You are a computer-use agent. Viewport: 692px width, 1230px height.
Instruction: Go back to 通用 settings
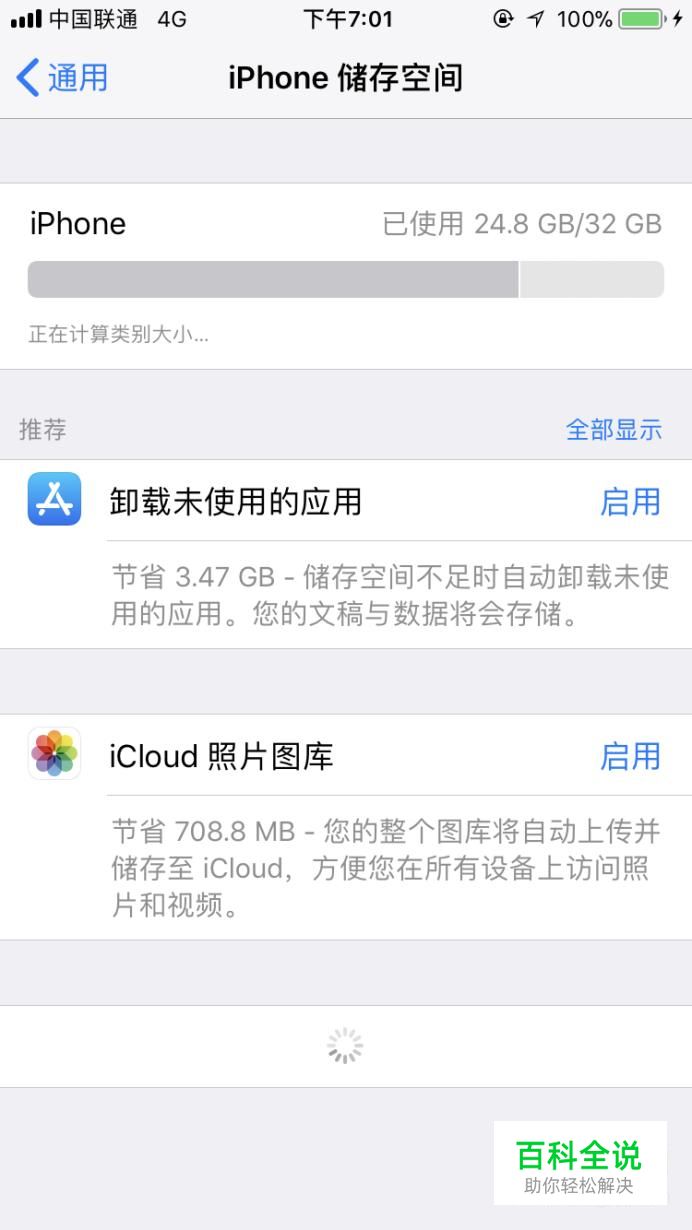[x=62, y=78]
